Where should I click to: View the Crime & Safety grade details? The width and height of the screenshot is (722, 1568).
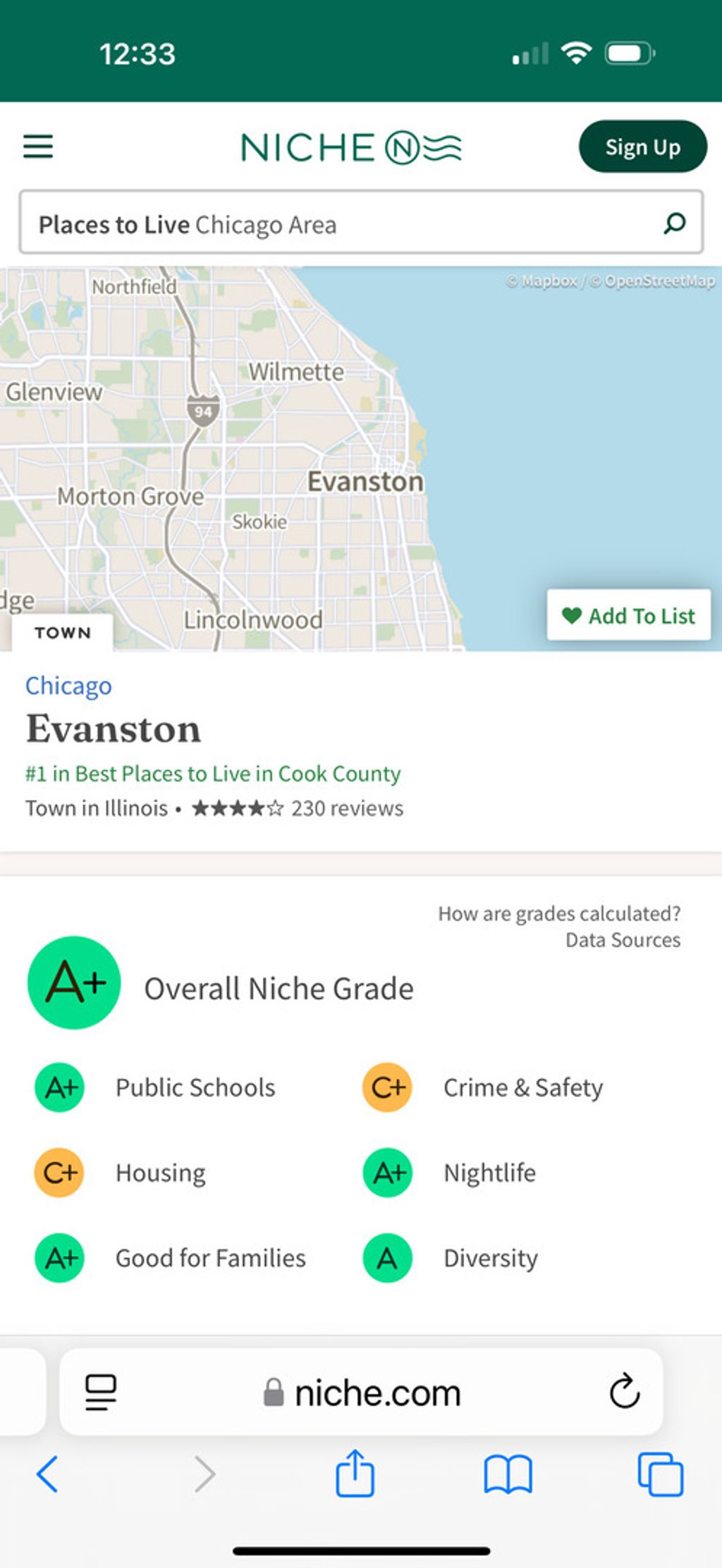(522, 1087)
